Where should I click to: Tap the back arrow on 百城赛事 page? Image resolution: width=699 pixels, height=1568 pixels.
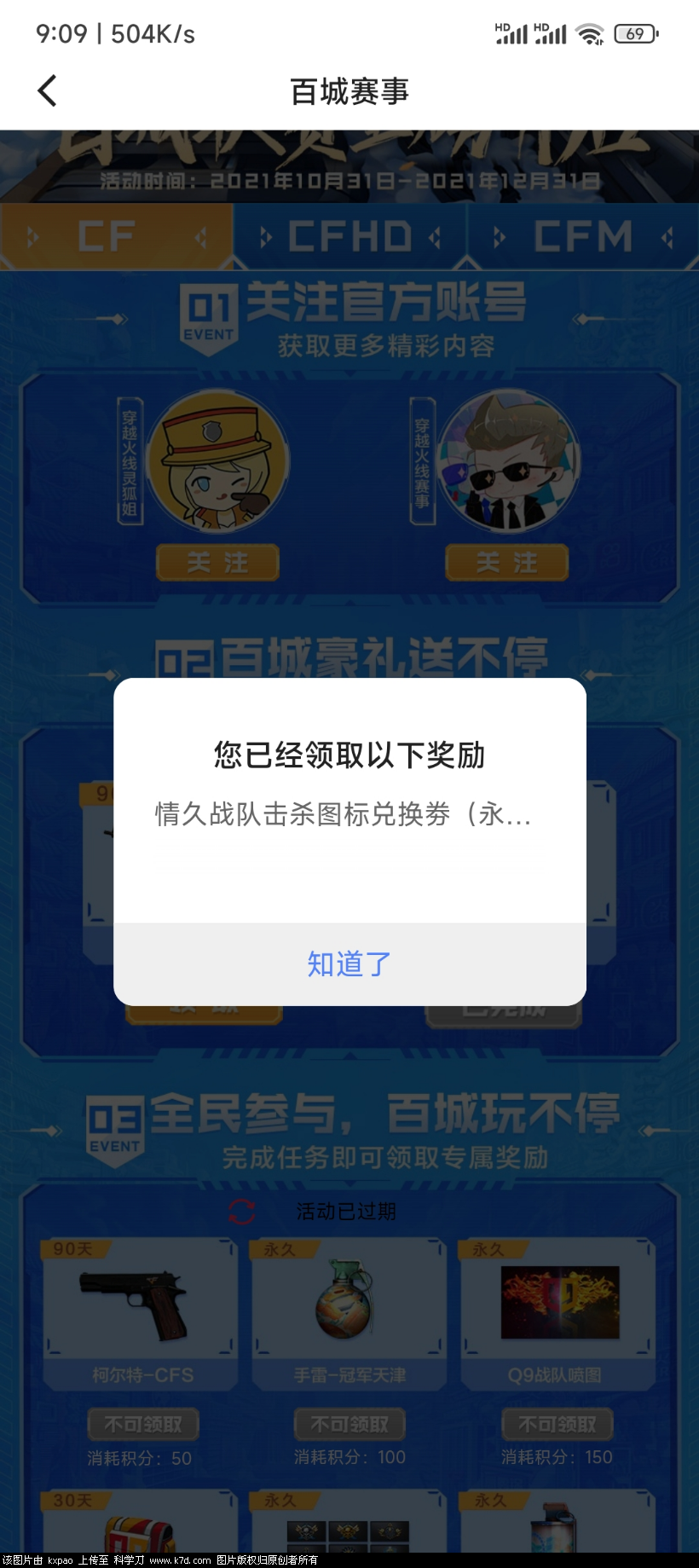point(47,90)
